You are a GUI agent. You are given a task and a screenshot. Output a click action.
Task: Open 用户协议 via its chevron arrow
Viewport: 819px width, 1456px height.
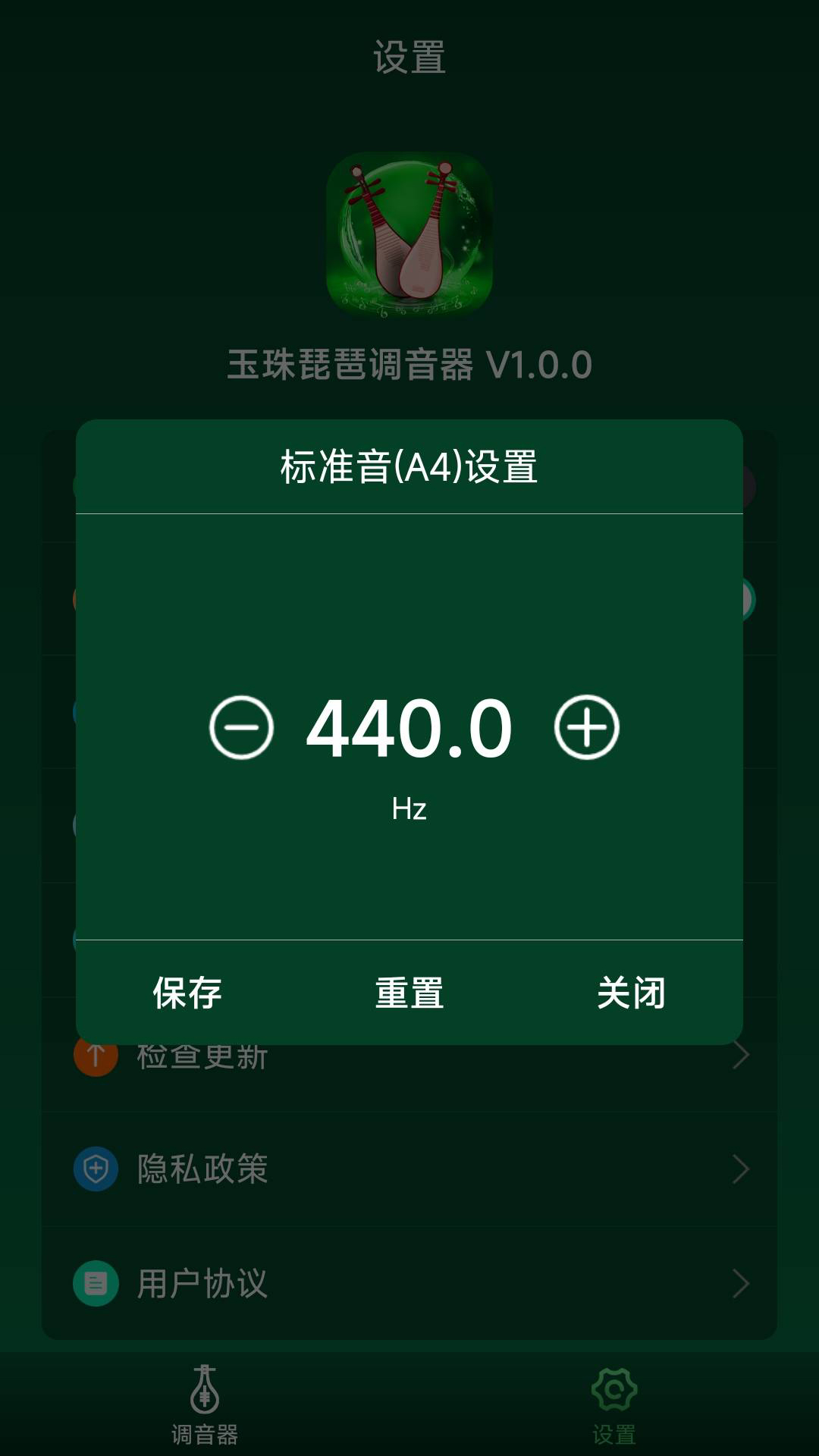pos(739,1284)
